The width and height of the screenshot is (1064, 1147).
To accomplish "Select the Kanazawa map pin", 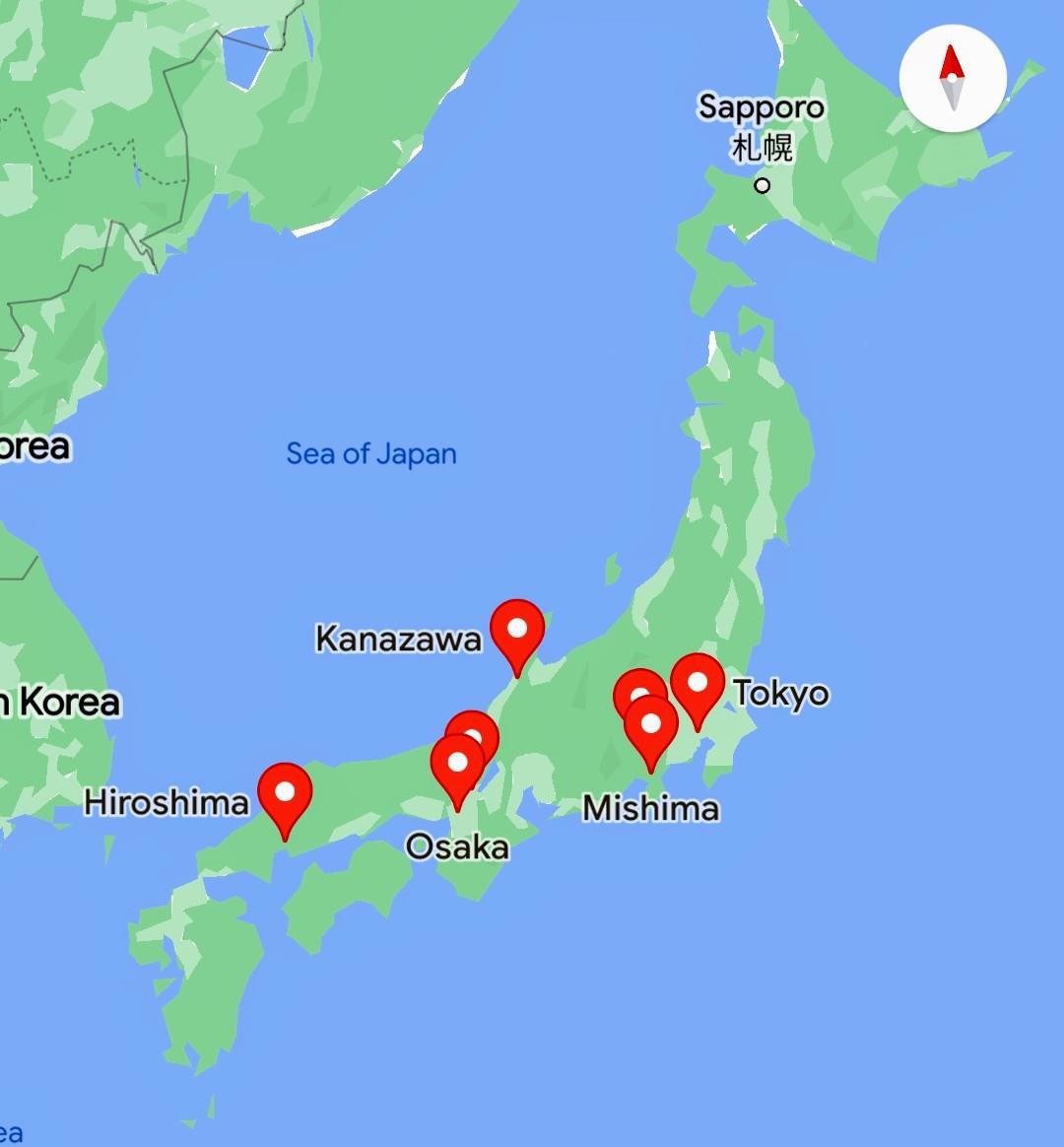I will point(517,630).
